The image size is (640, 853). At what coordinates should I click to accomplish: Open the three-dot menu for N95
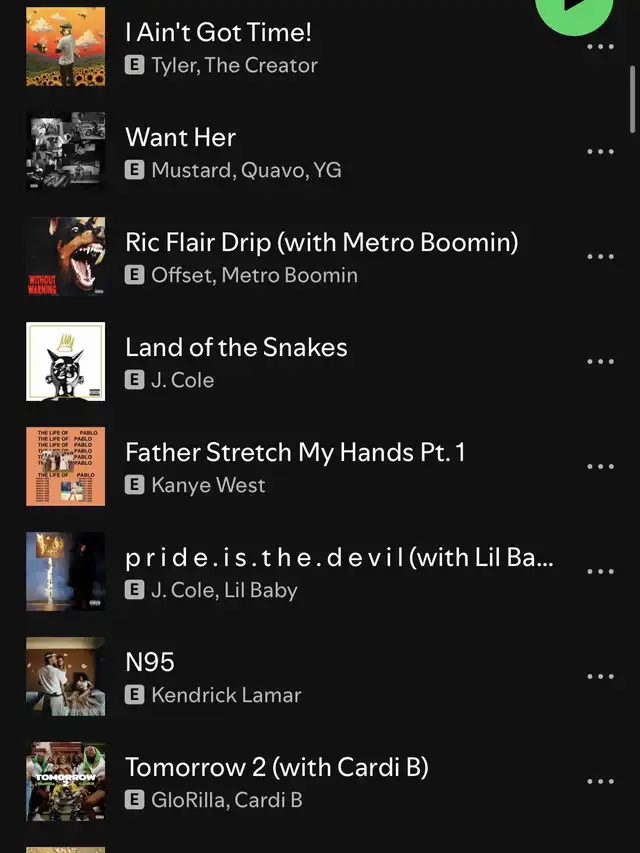[600, 677]
